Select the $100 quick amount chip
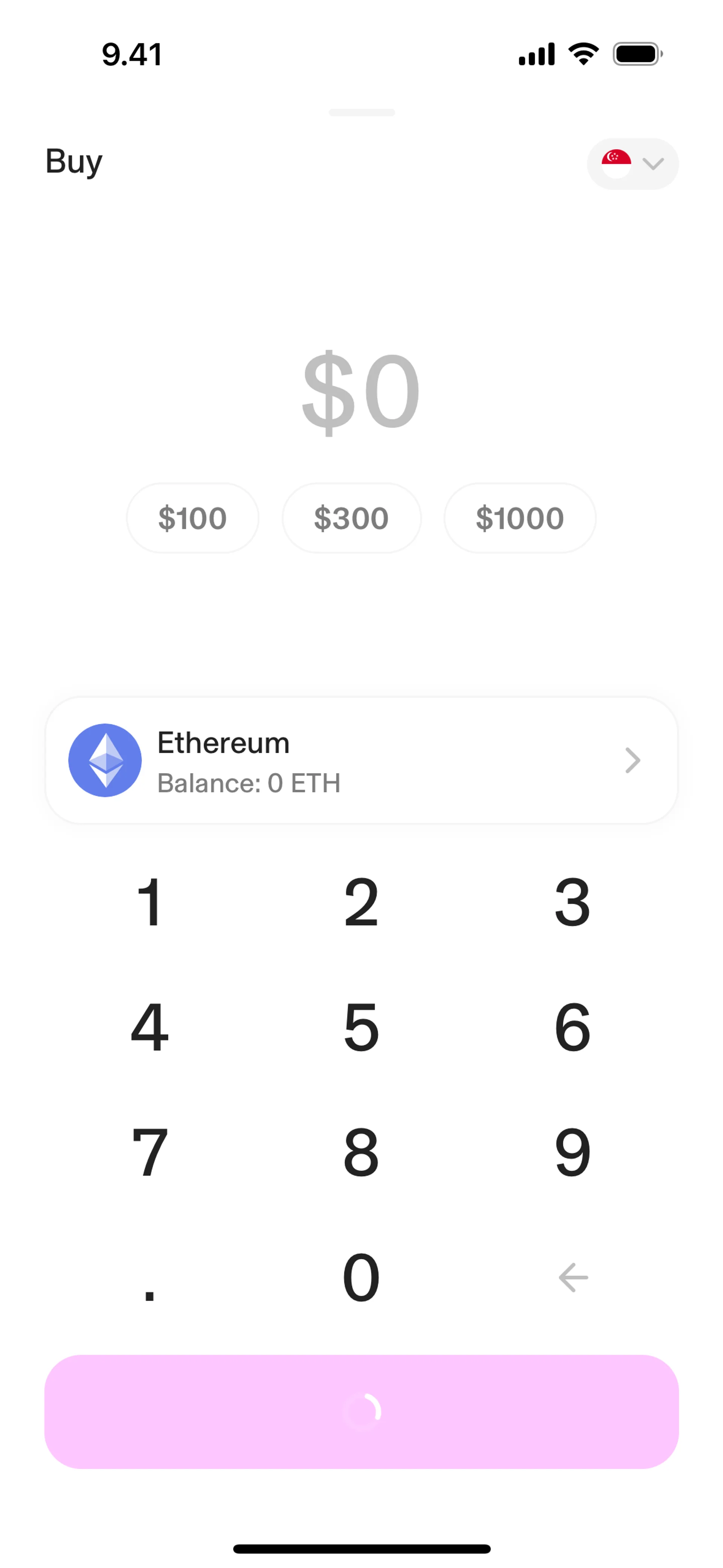 pos(192,518)
